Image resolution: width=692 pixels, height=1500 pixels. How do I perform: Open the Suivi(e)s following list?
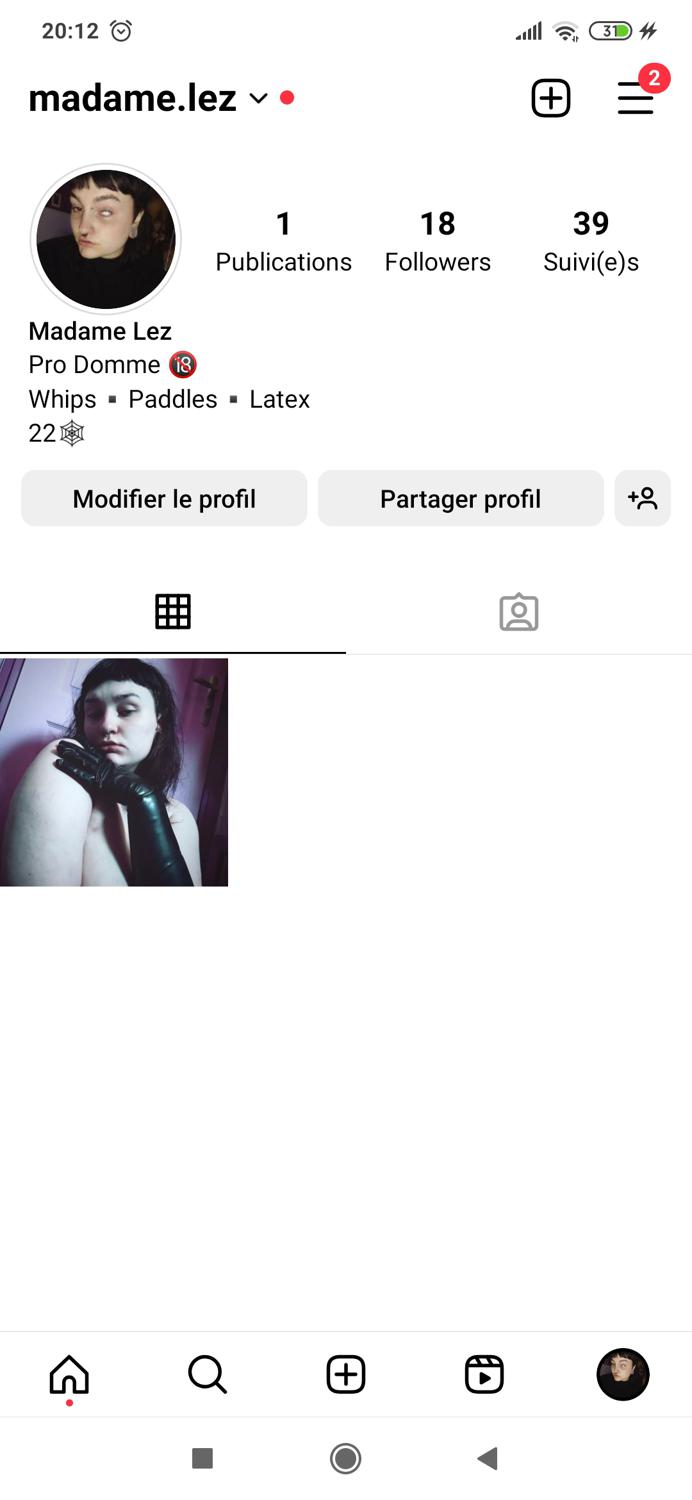click(x=591, y=241)
